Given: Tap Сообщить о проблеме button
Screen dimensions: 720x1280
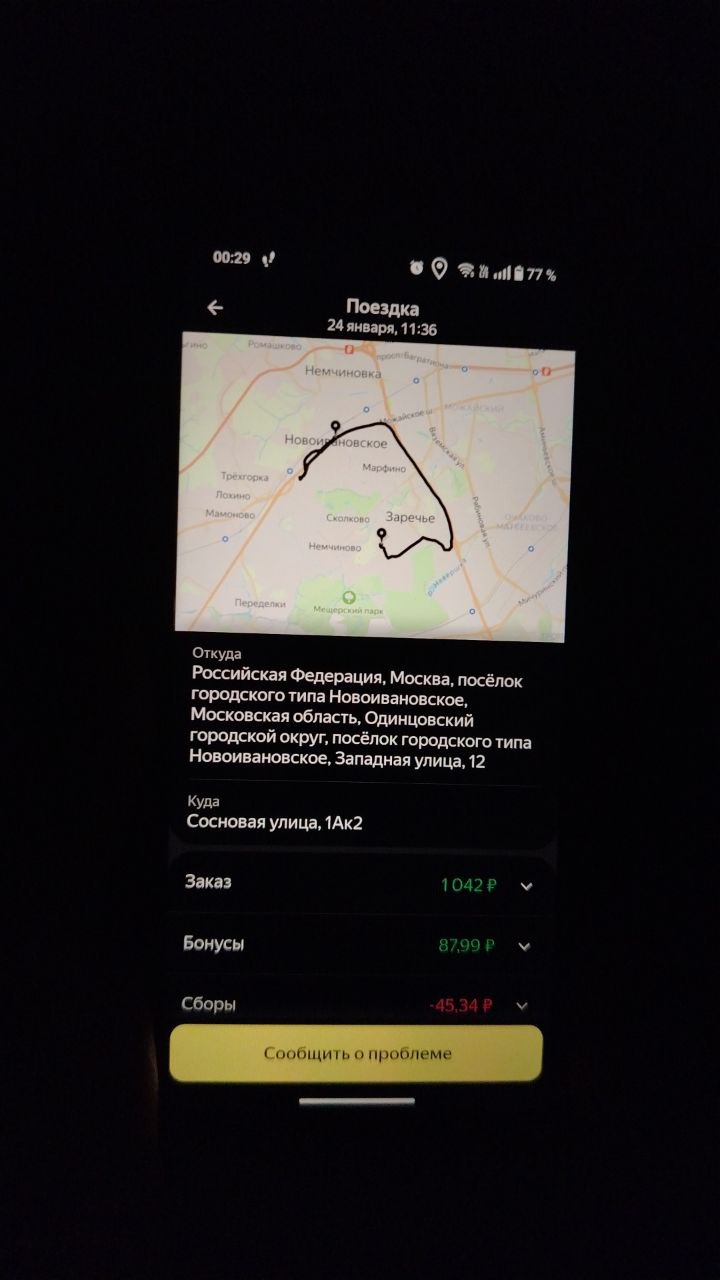Looking at the screenshot, I should pyautogui.click(x=357, y=1053).
